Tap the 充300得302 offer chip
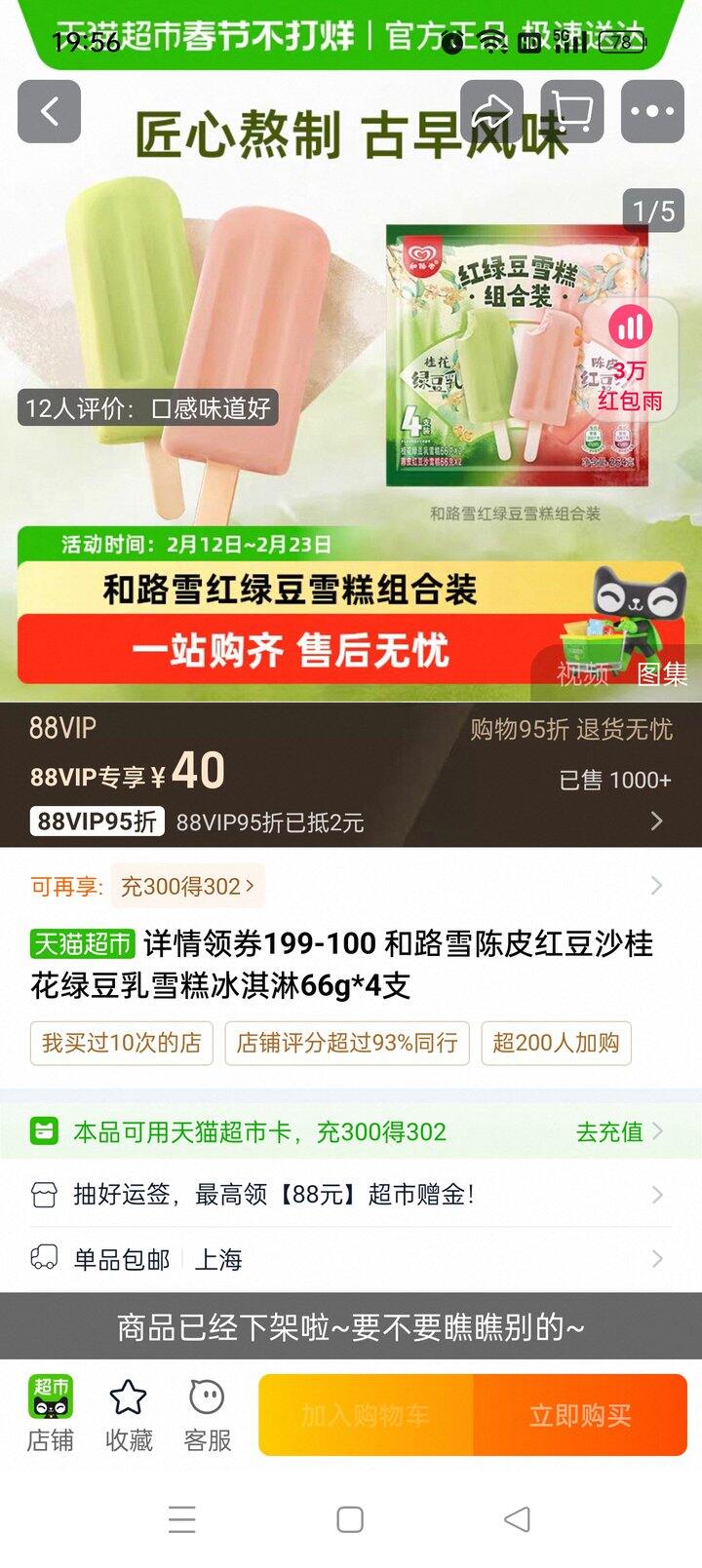This screenshot has height=1568, width=702. tap(187, 886)
